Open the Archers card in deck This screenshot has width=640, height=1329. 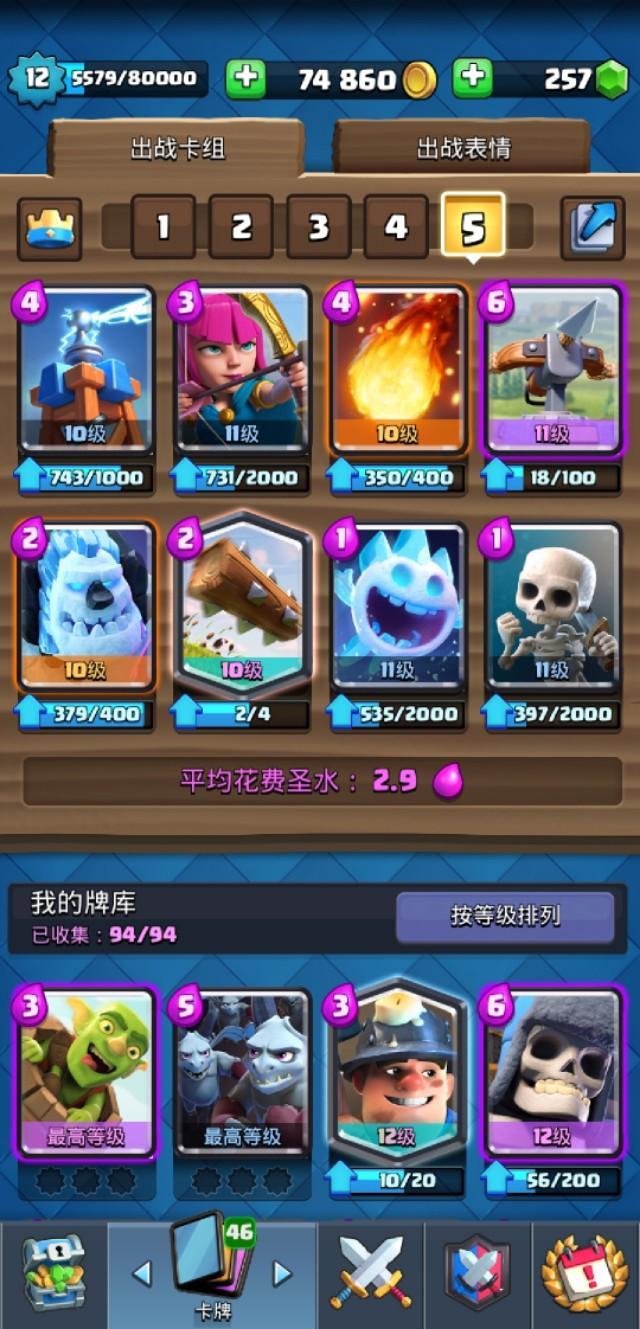tap(240, 370)
